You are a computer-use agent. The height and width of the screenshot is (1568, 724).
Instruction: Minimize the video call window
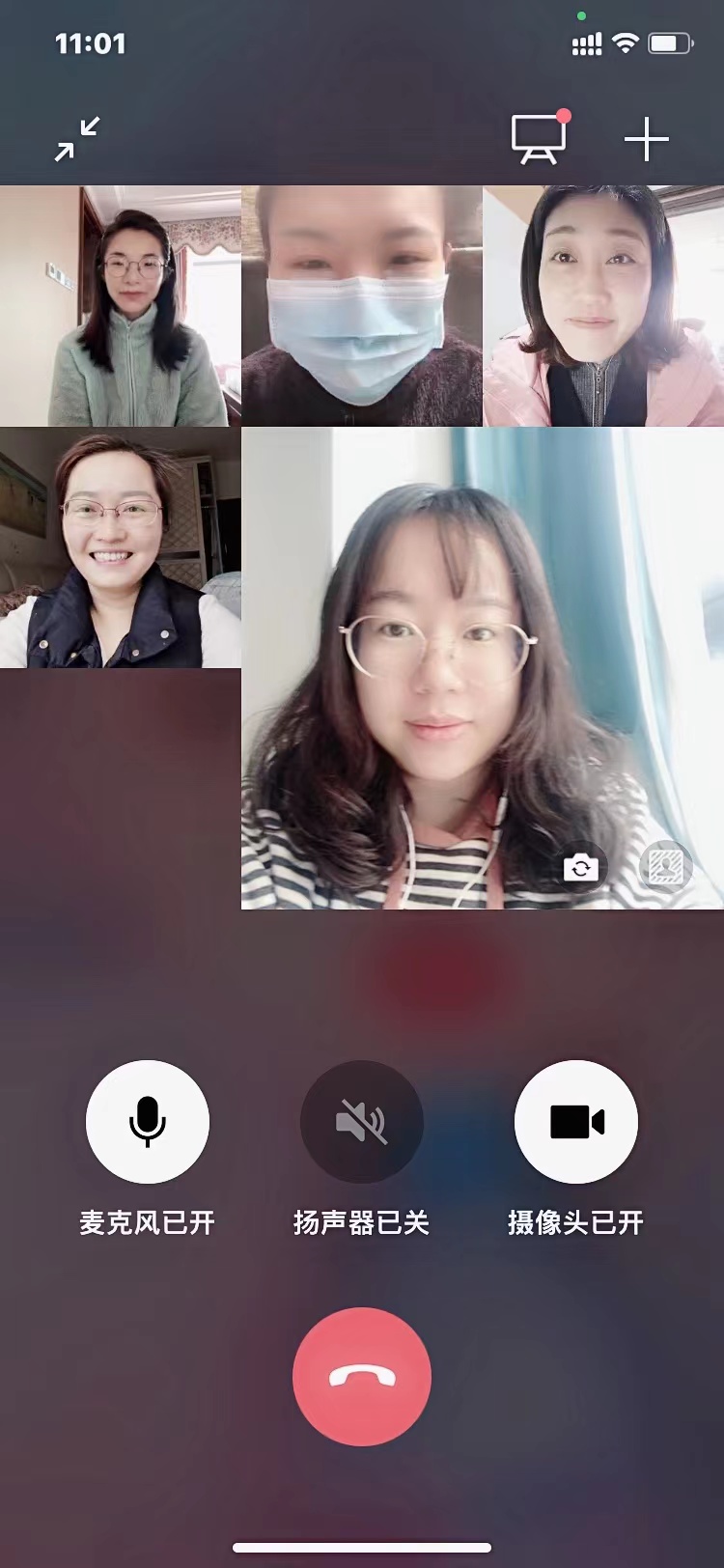(77, 140)
